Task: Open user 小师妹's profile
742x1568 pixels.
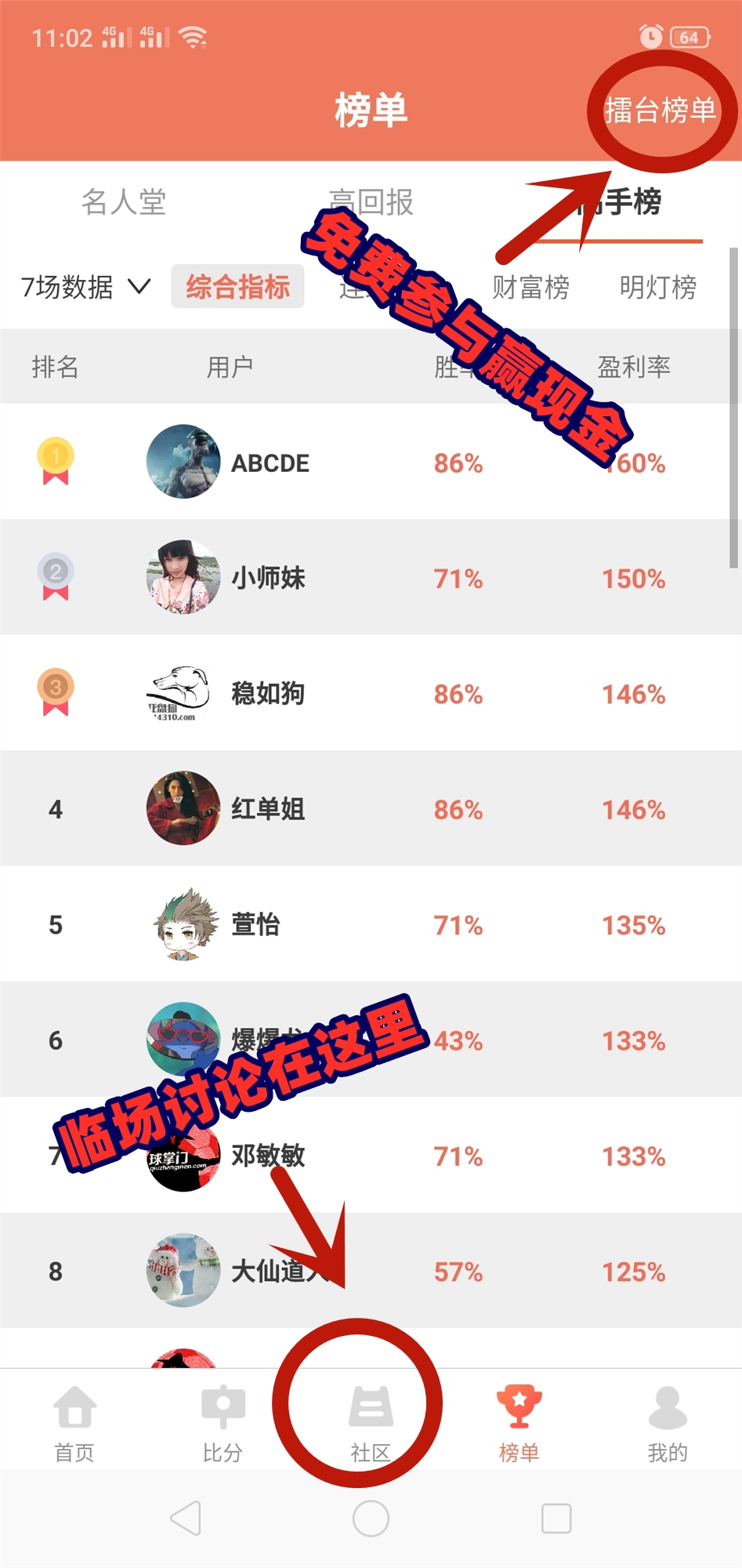Action: pos(267,578)
